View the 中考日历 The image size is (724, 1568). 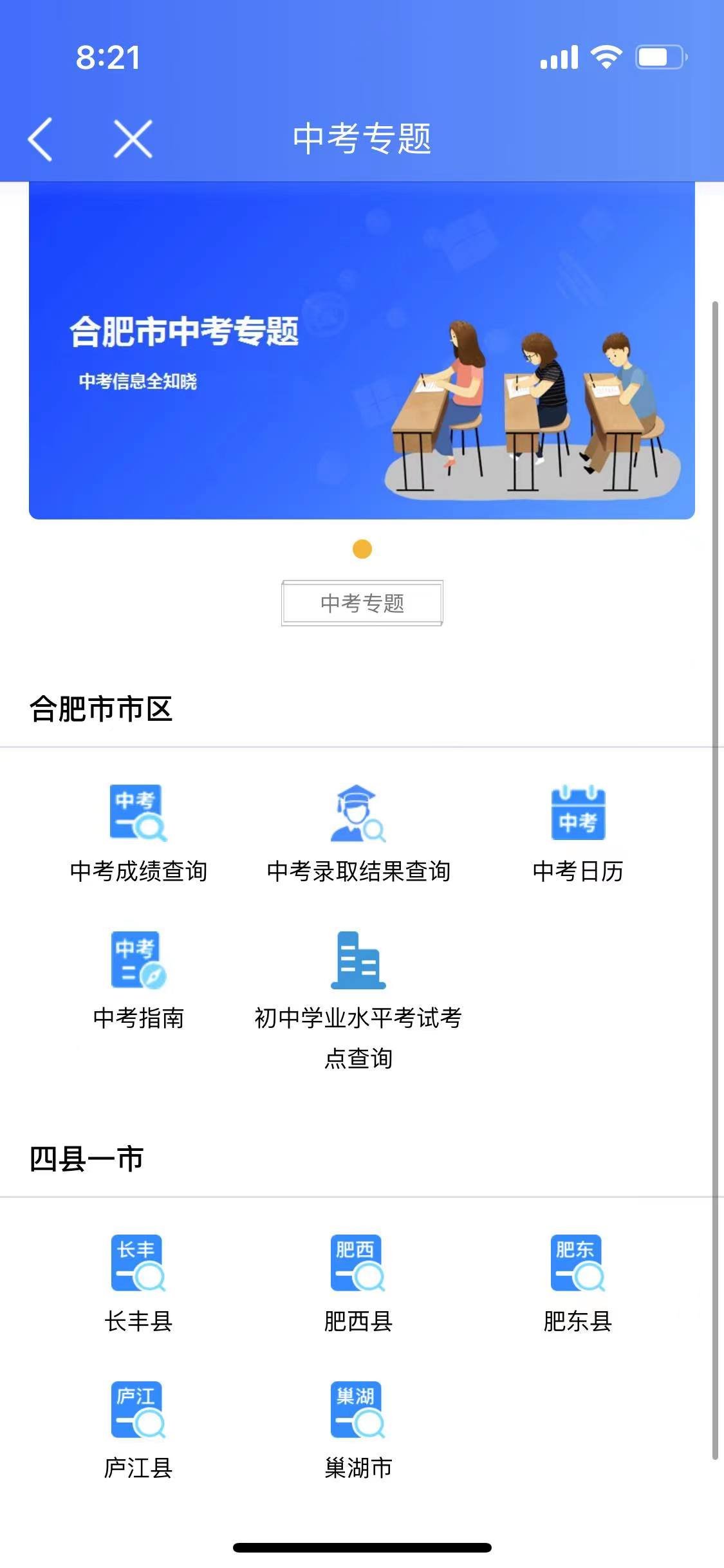click(x=578, y=834)
